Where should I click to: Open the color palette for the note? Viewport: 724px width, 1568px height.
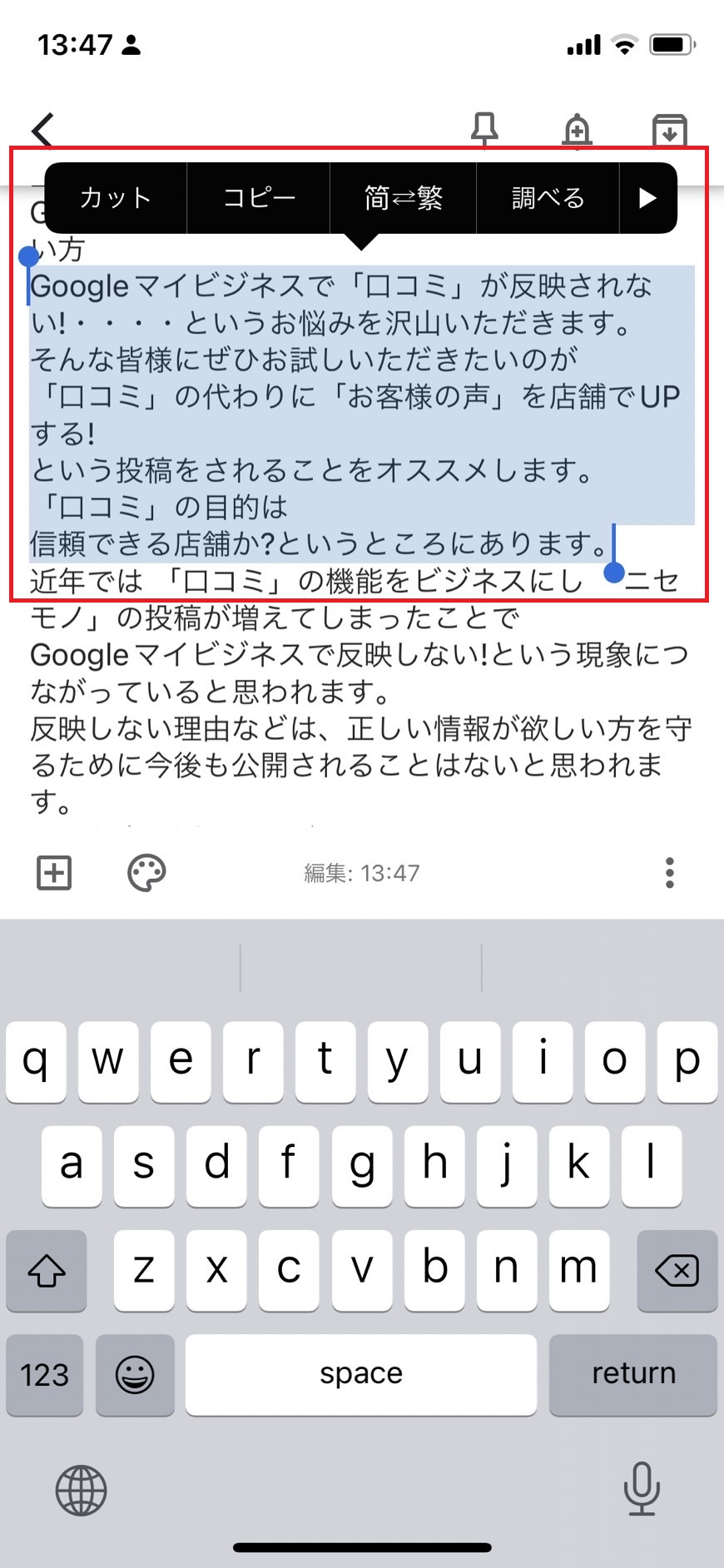pos(146,873)
